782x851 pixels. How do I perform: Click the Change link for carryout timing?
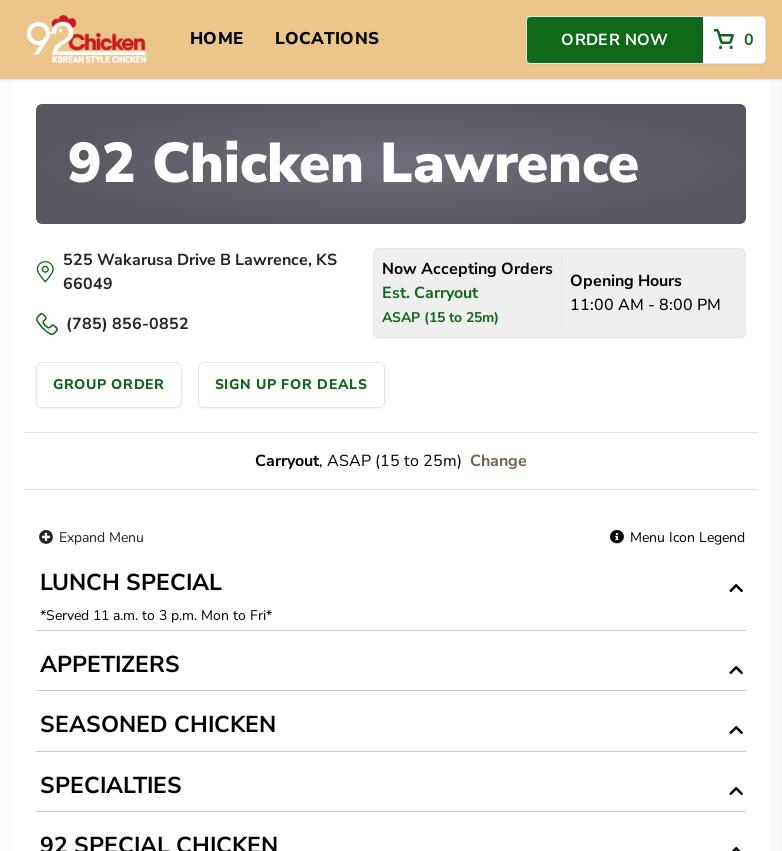coord(498,461)
